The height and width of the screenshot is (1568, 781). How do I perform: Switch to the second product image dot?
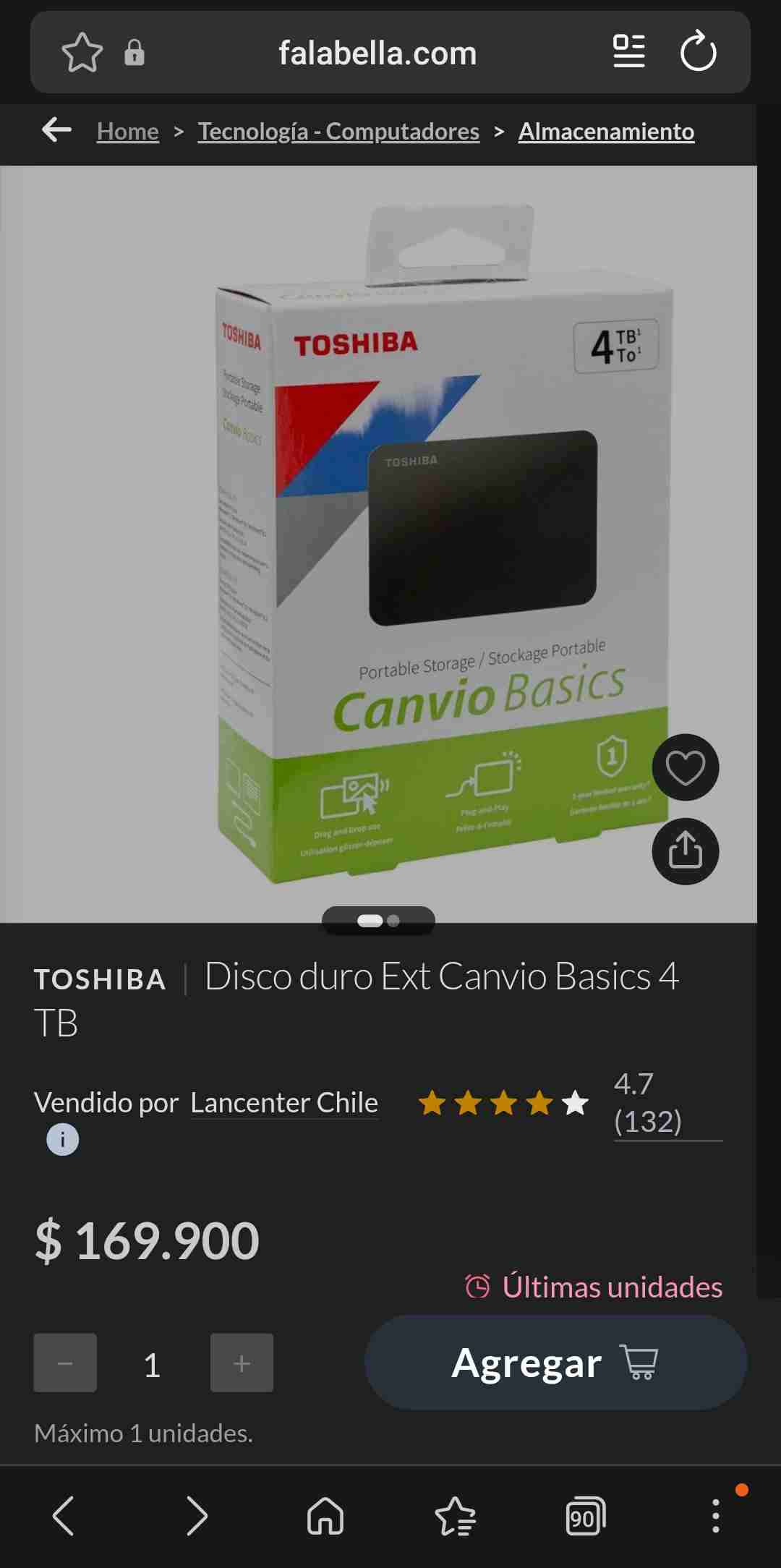[393, 920]
